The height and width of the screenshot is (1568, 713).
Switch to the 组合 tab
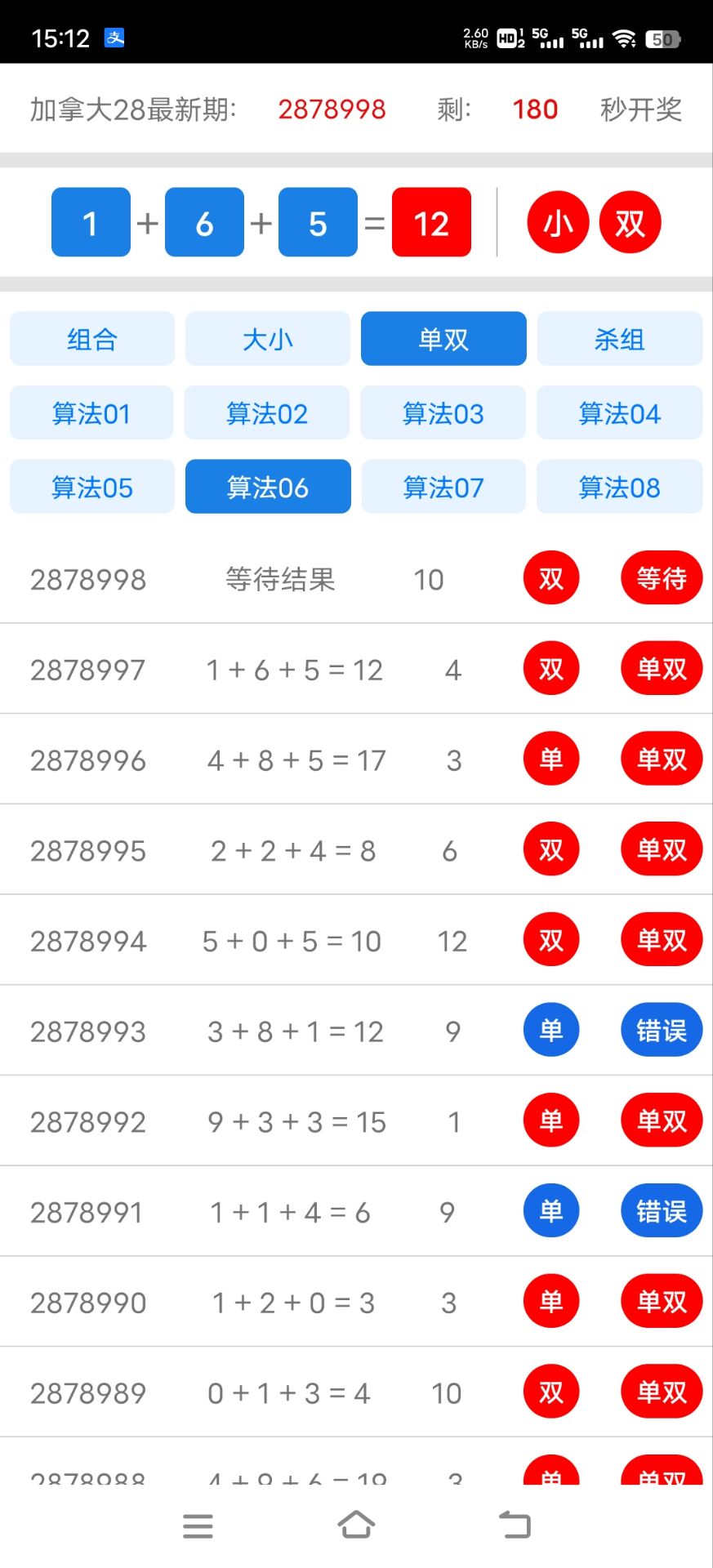(x=92, y=339)
